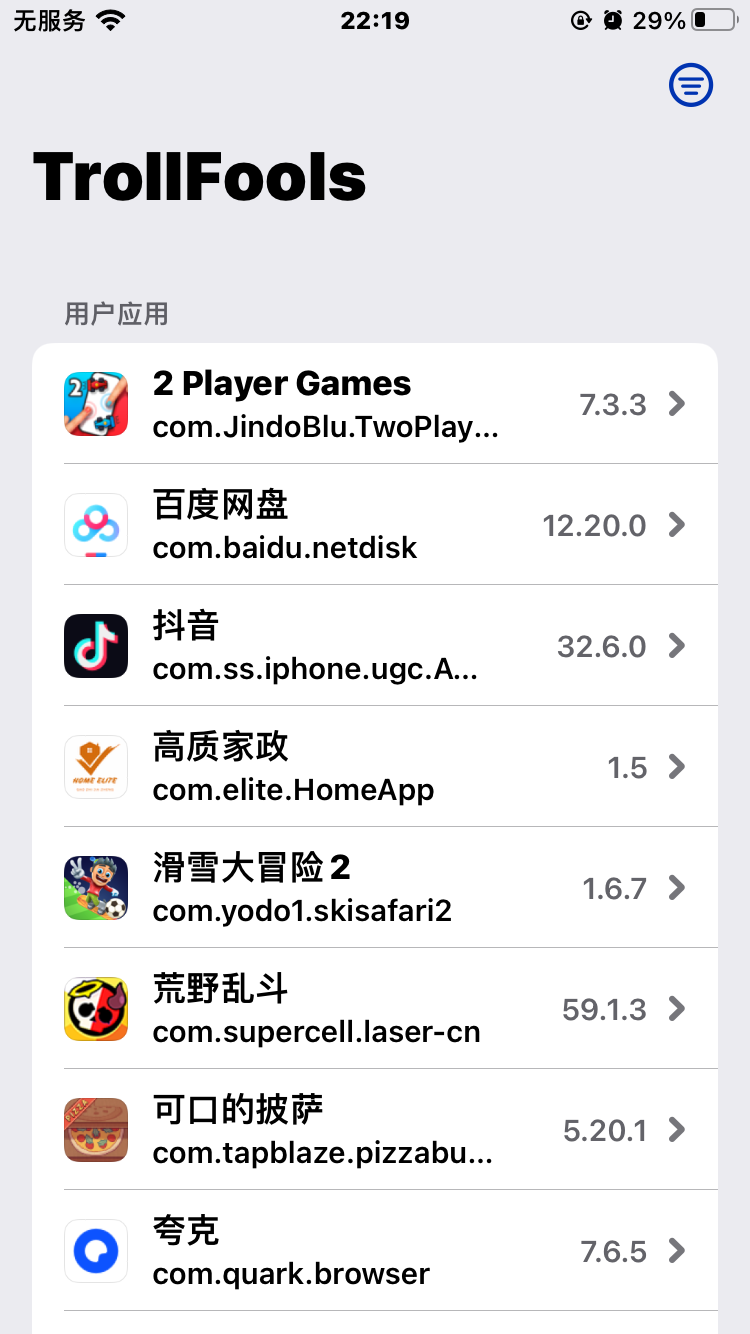This screenshot has width=750, height=1334.
Task: Tap the alarm clock status bar icon
Action: point(613,18)
